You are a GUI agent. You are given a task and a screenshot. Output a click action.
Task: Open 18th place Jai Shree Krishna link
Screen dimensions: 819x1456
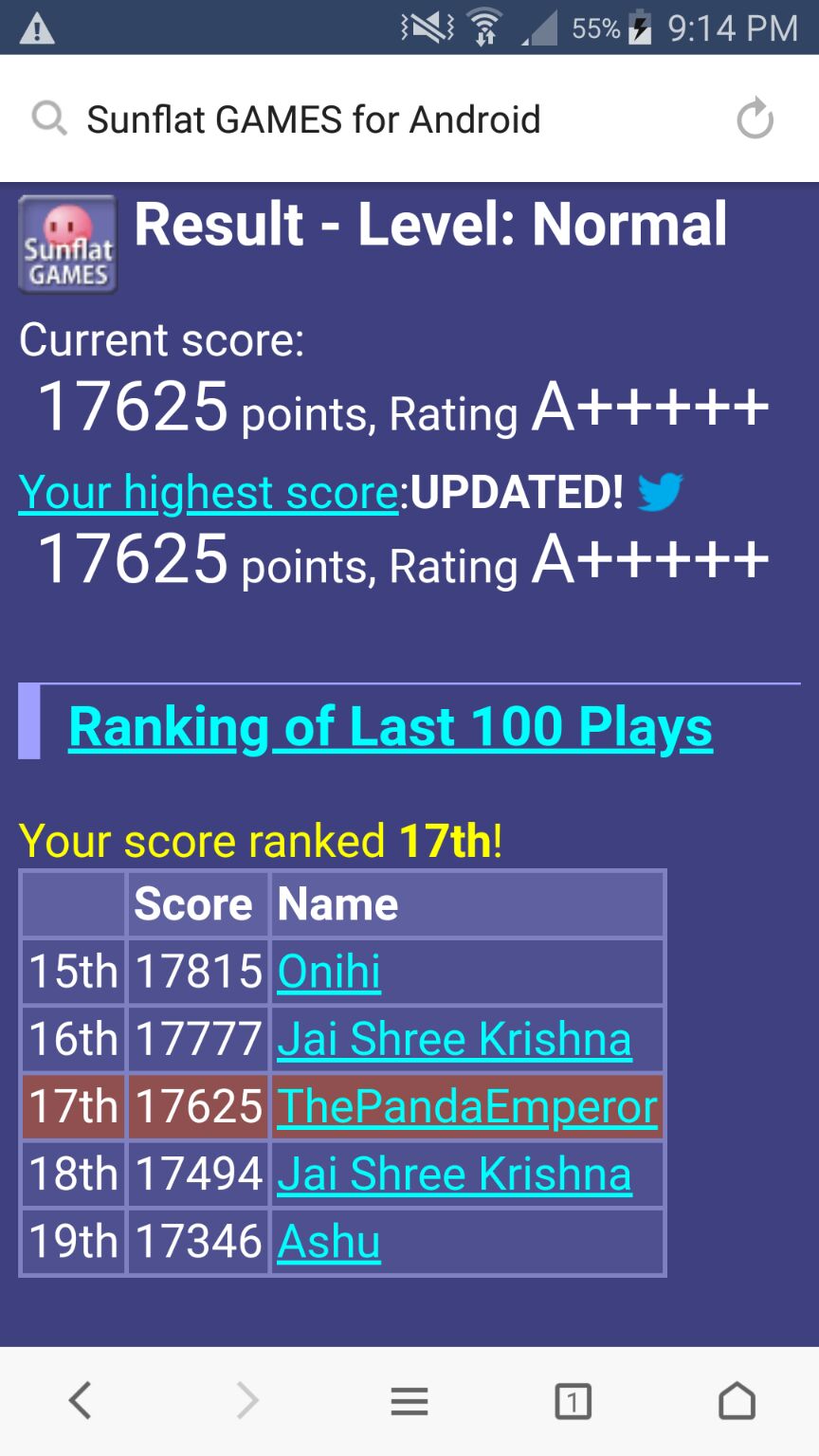click(454, 1175)
